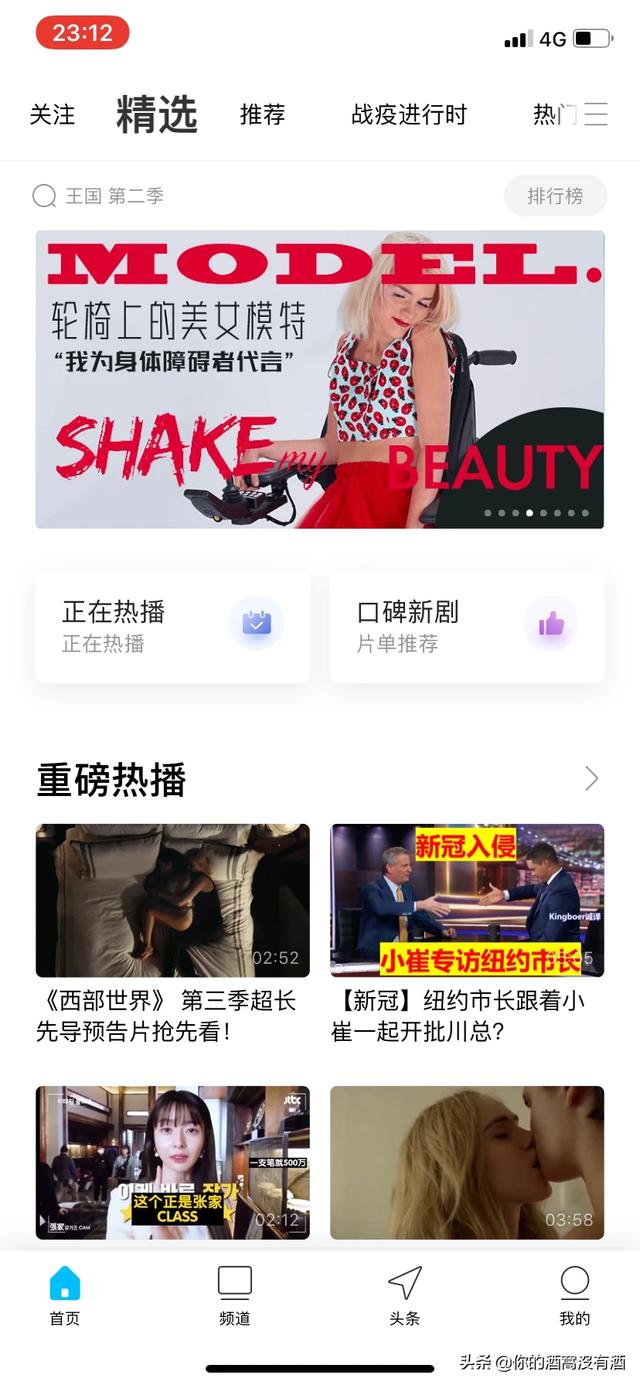Image resolution: width=640 pixels, height=1385 pixels.
Task: Go to the 我的 profile tab
Action: [574, 1294]
